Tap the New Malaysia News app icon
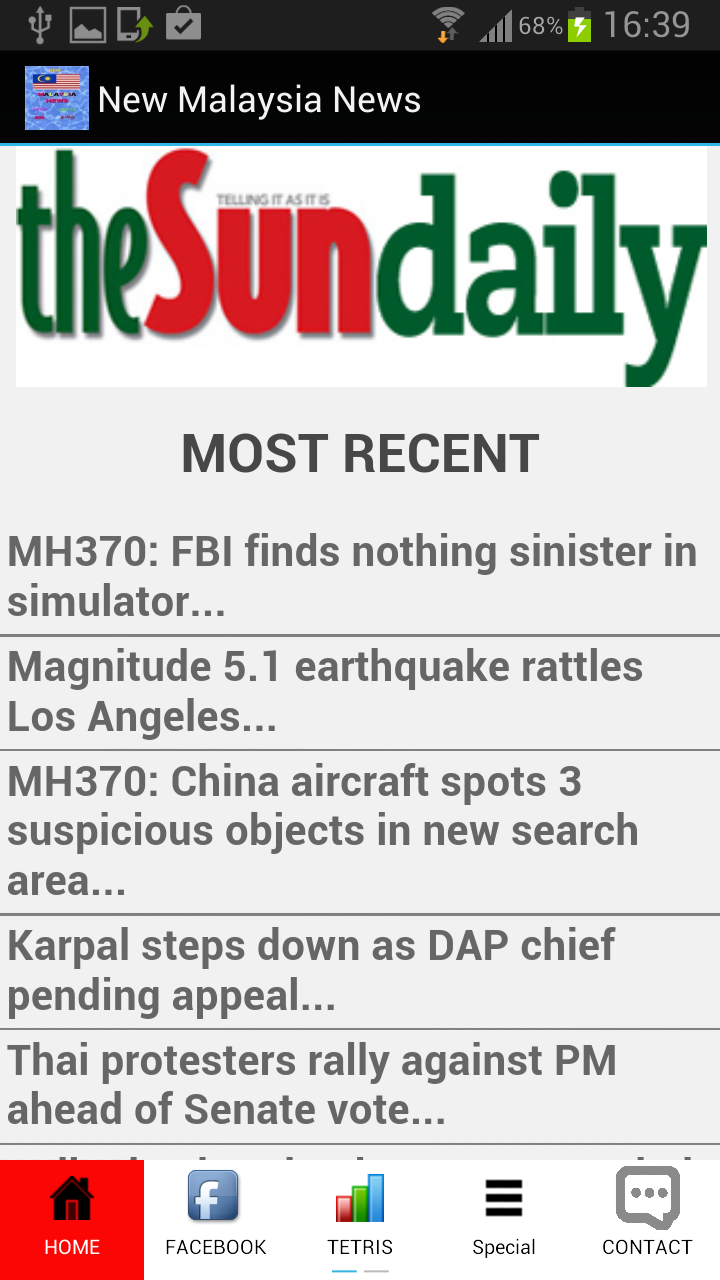Image resolution: width=720 pixels, height=1280 pixels. [x=57, y=98]
